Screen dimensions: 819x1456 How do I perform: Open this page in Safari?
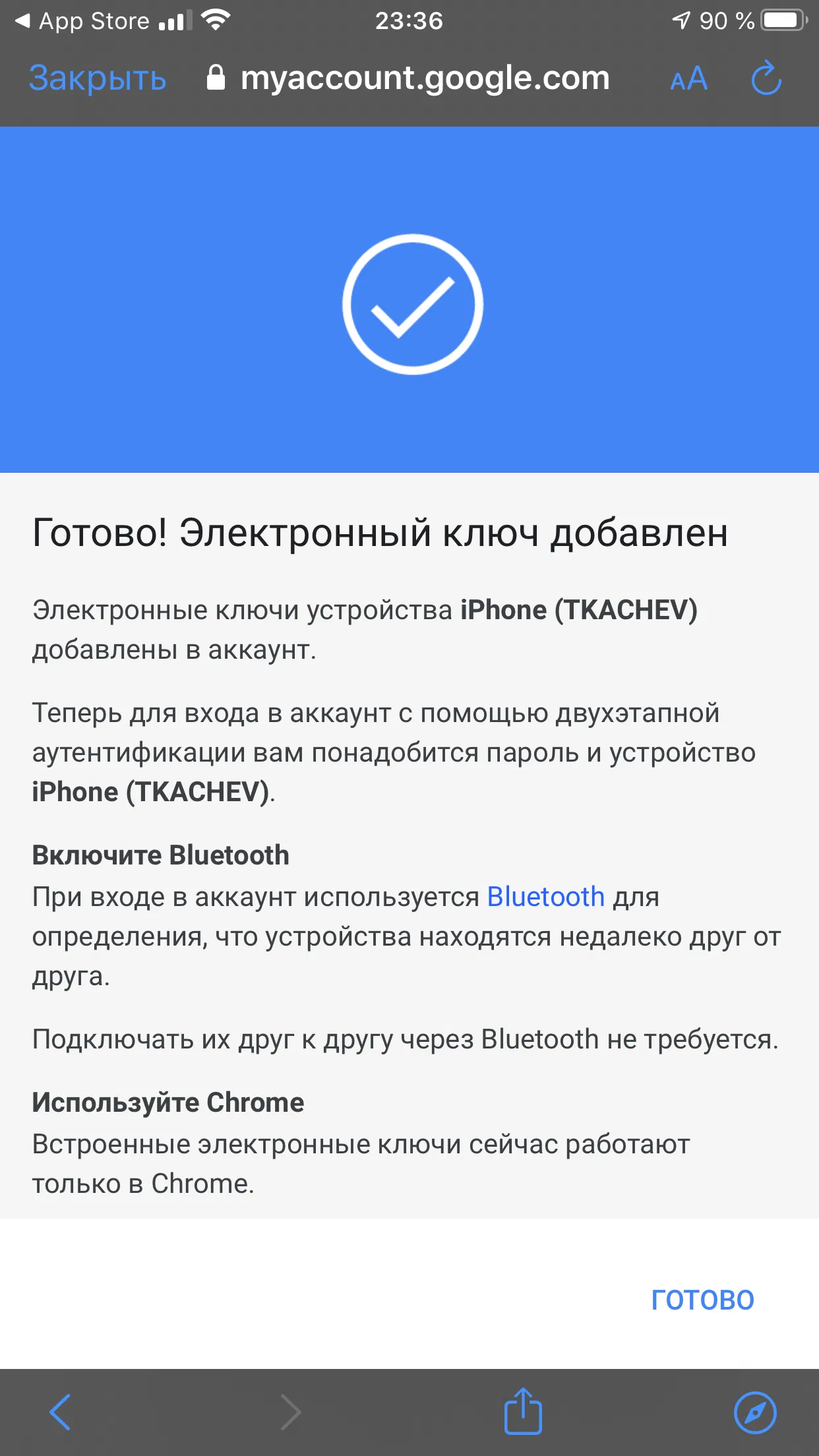coord(755,1412)
